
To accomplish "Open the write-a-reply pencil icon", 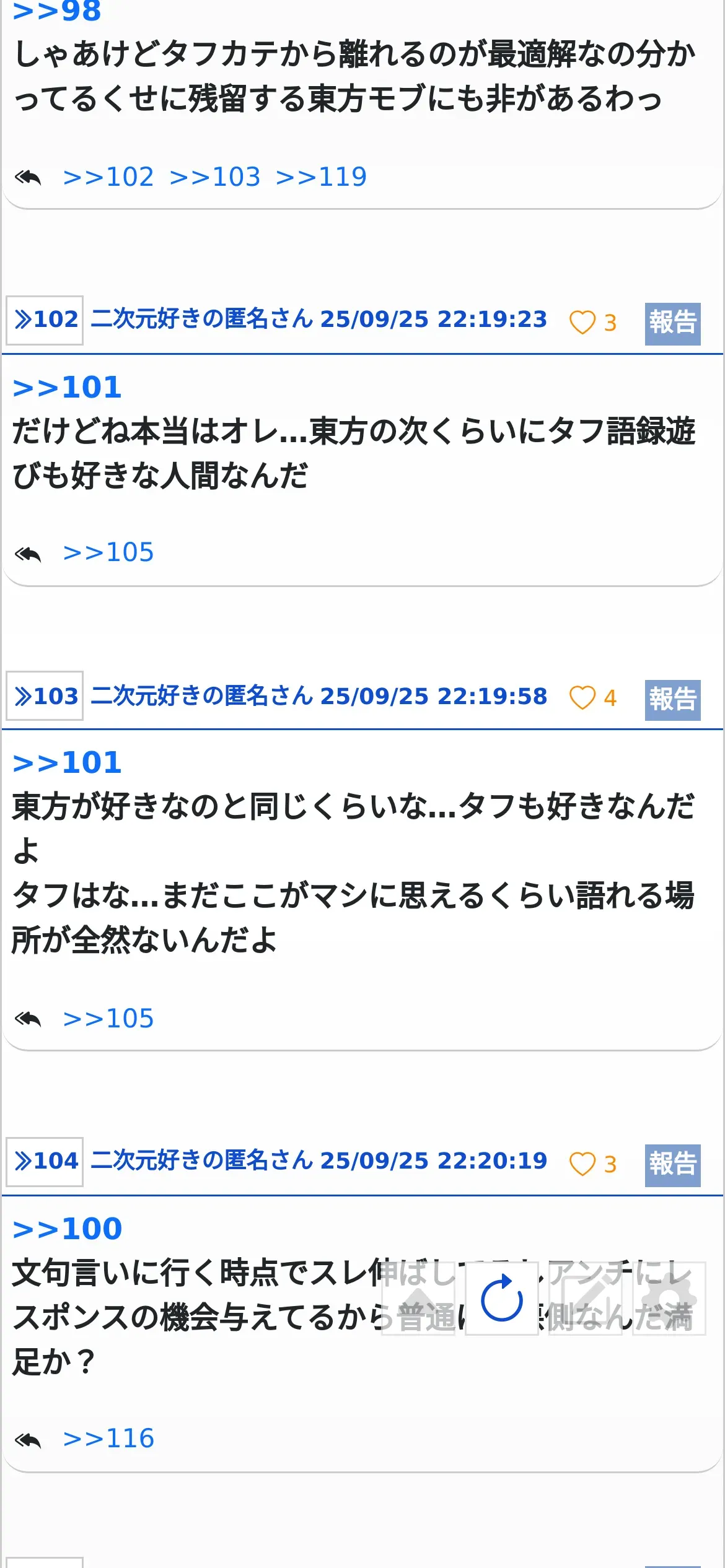I will [585, 1298].
